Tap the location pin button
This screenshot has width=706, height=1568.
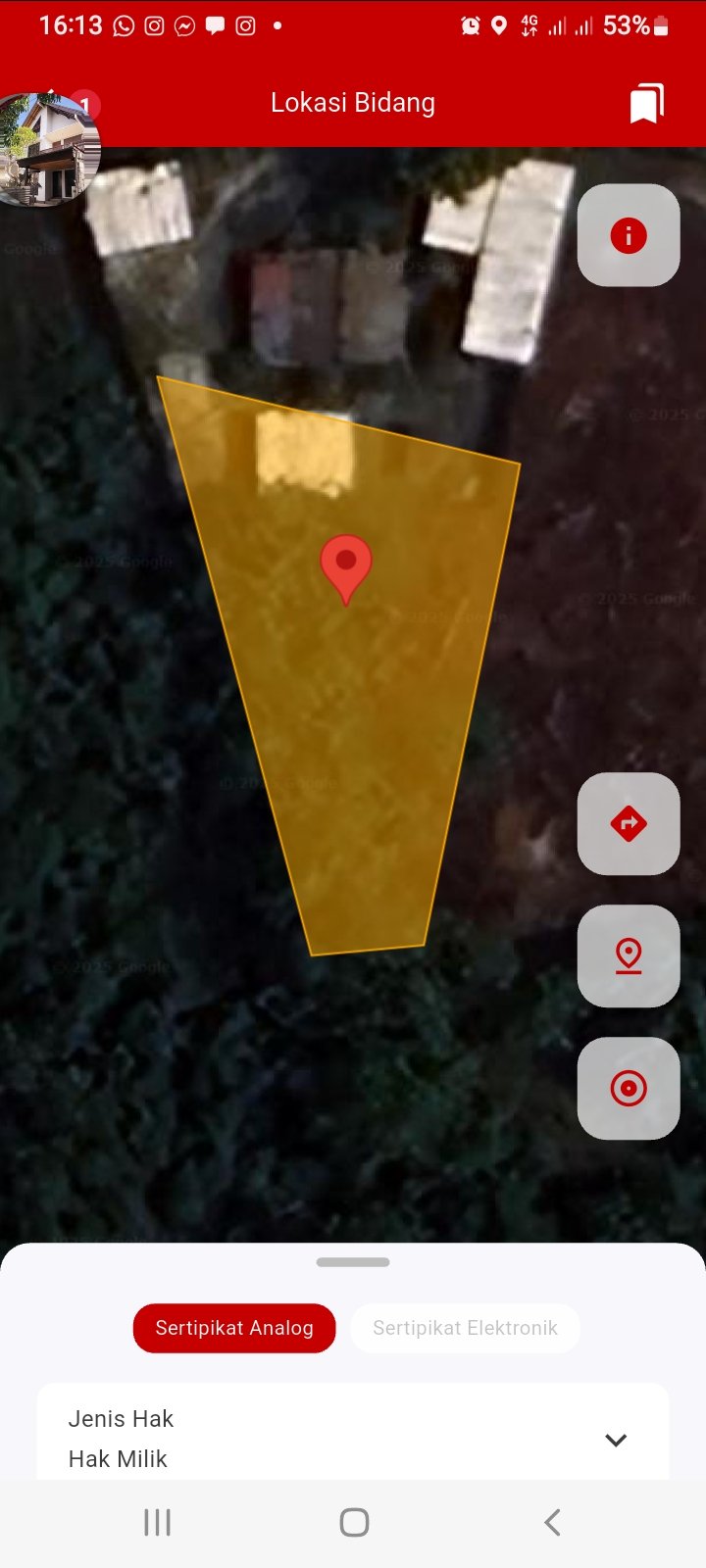coord(629,955)
